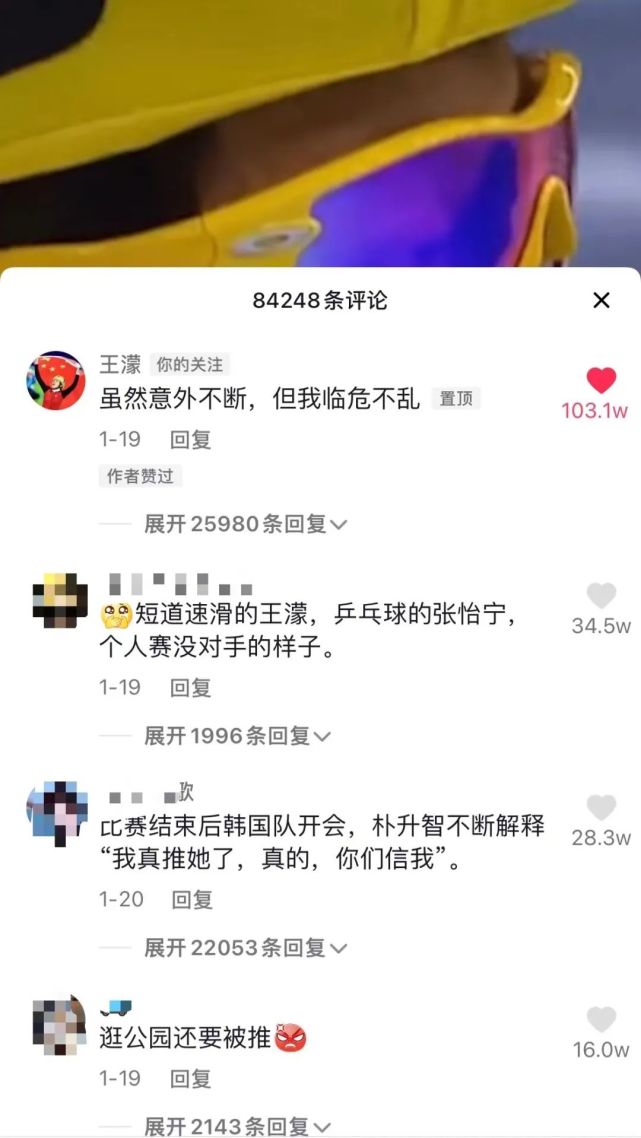Image resolution: width=641 pixels, height=1138 pixels.
Task: Expand the 2143 replies thread
Action: pos(237,1126)
